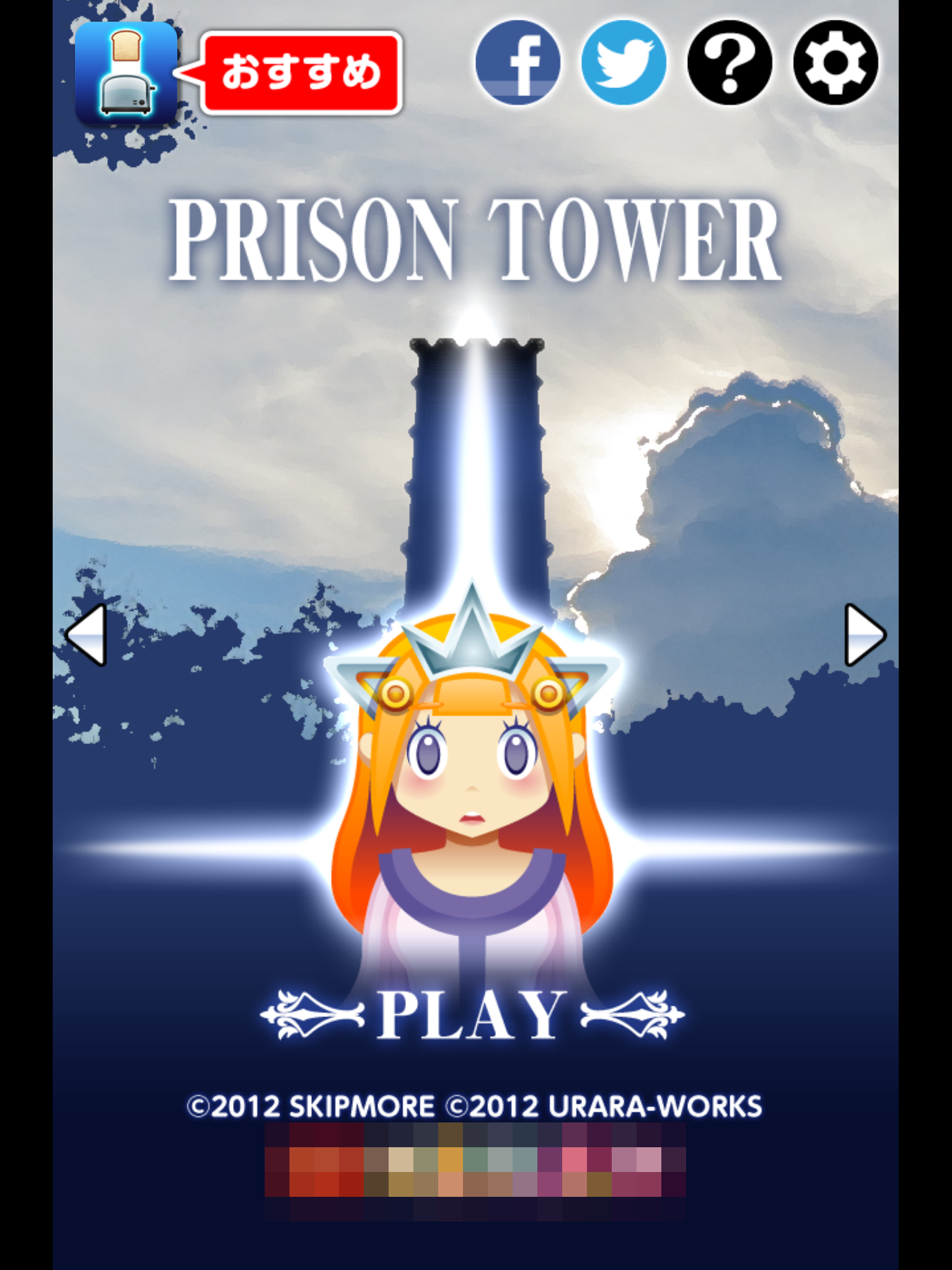
Task: Open the help question mark
Action: [x=729, y=63]
